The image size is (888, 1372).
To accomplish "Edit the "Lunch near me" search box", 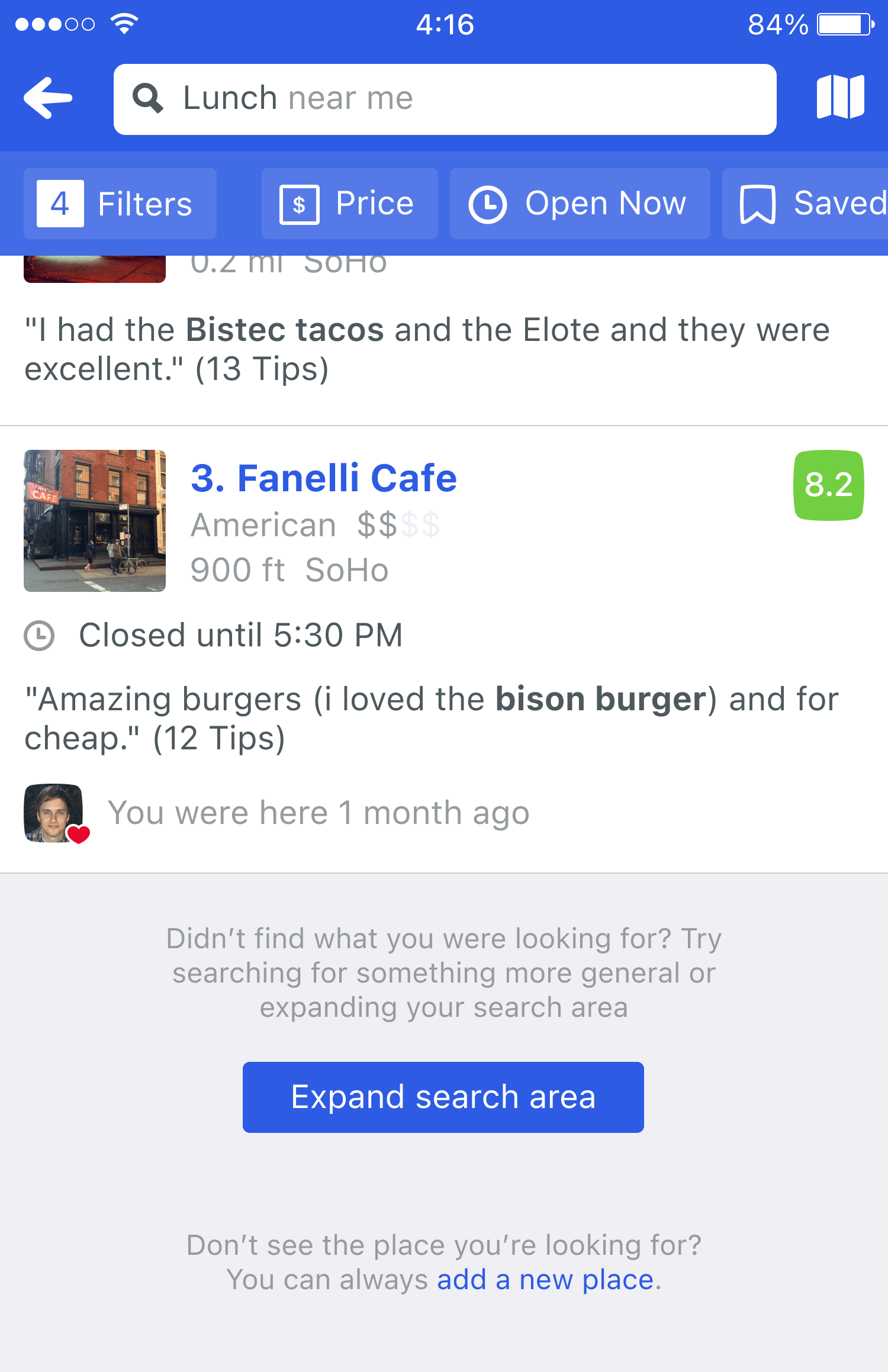I will pyautogui.click(x=444, y=99).
